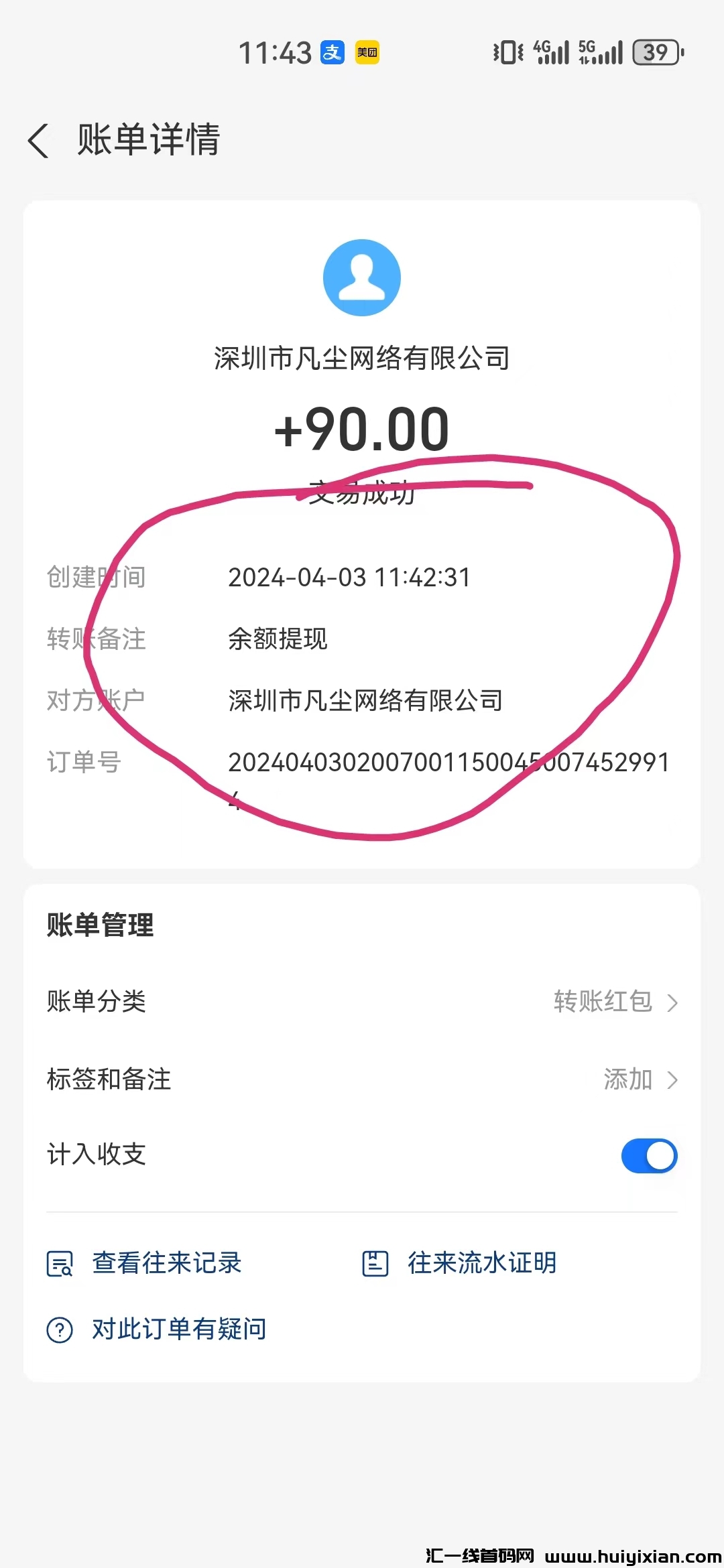
Task: Toggle the 计入收支 switch off
Action: tap(648, 1155)
